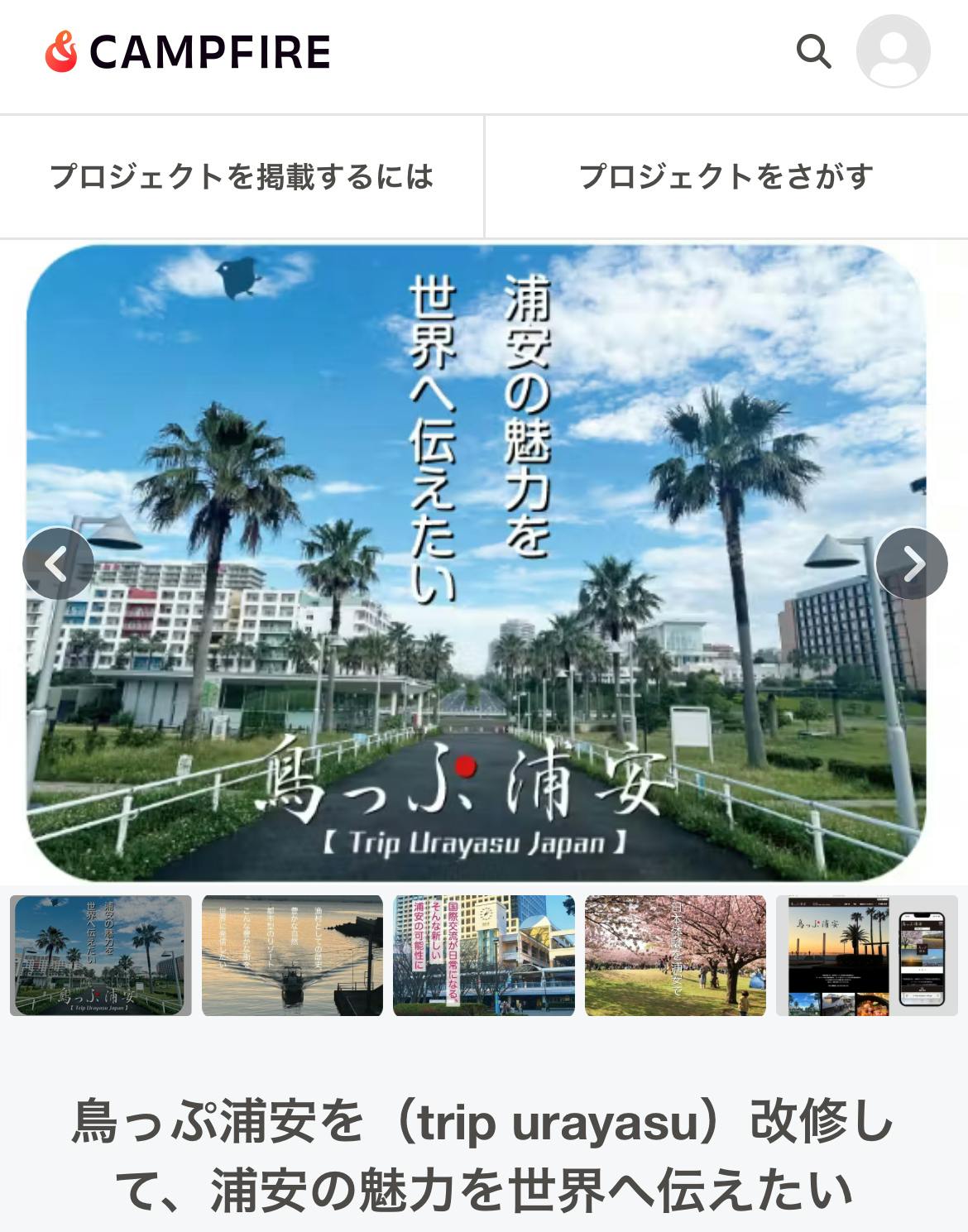Select the city building clock thumbnail
The image size is (968, 1232).
pyautogui.click(x=483, y=955)
